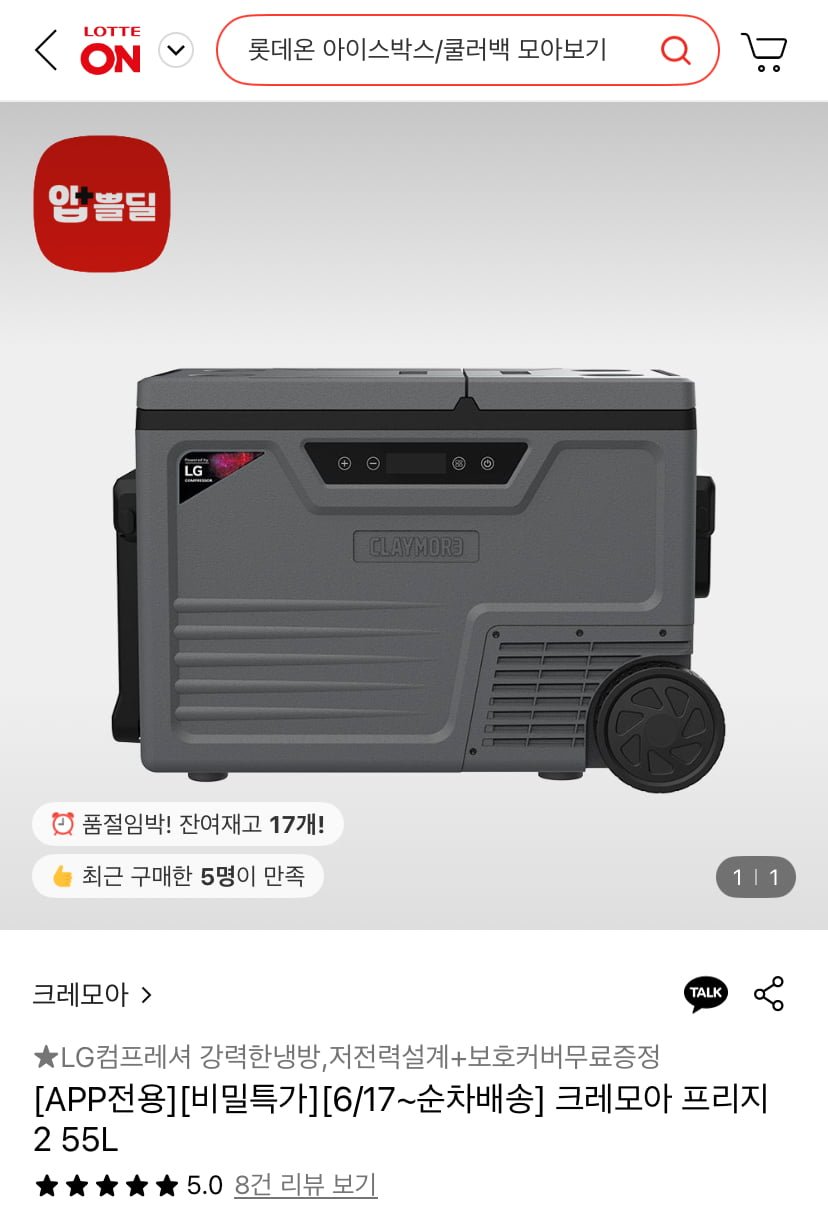Image resolution: width=828 pixels, height=1218 pixels.
Task: Expand the dropdown next to the Lotte ON logo
Action: point(176,50)
